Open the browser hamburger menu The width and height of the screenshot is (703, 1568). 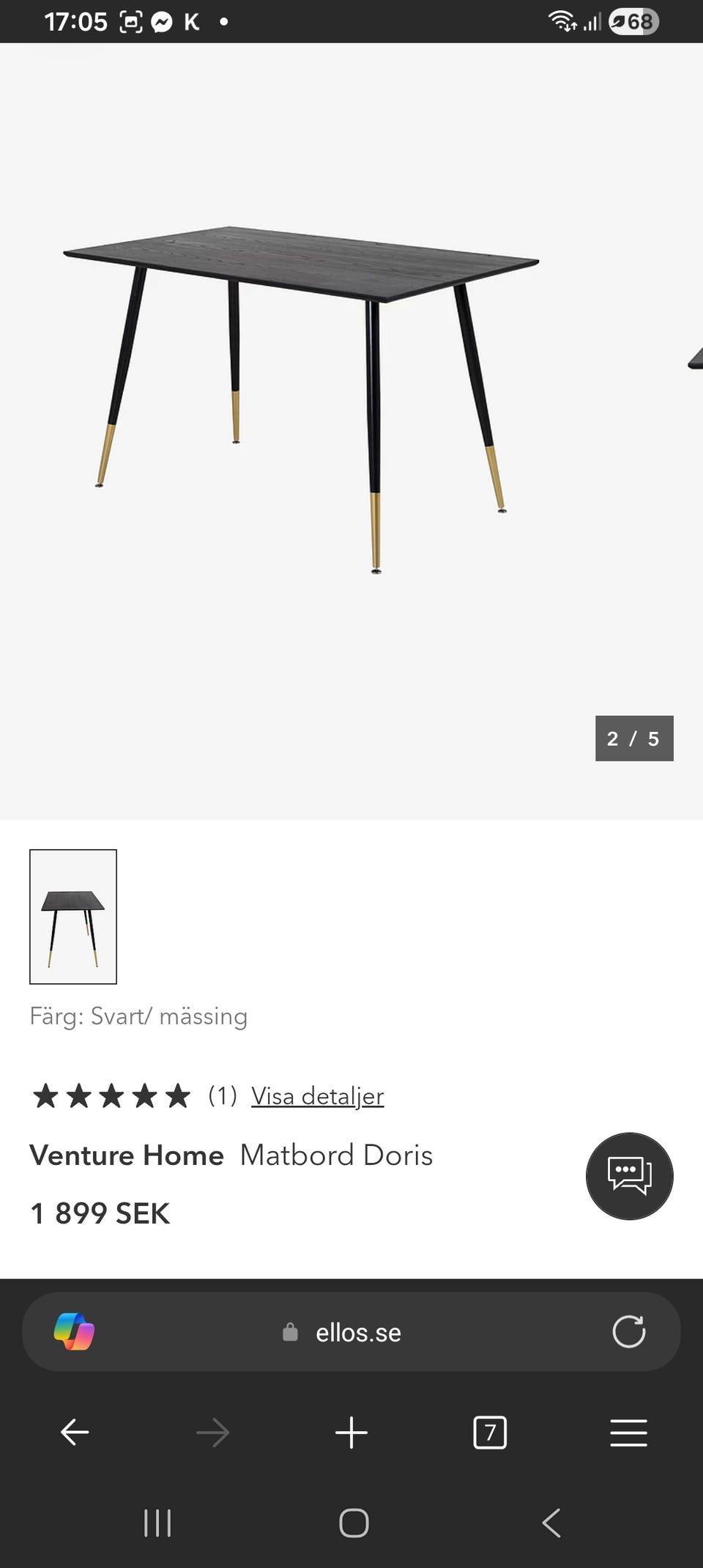628,1432
